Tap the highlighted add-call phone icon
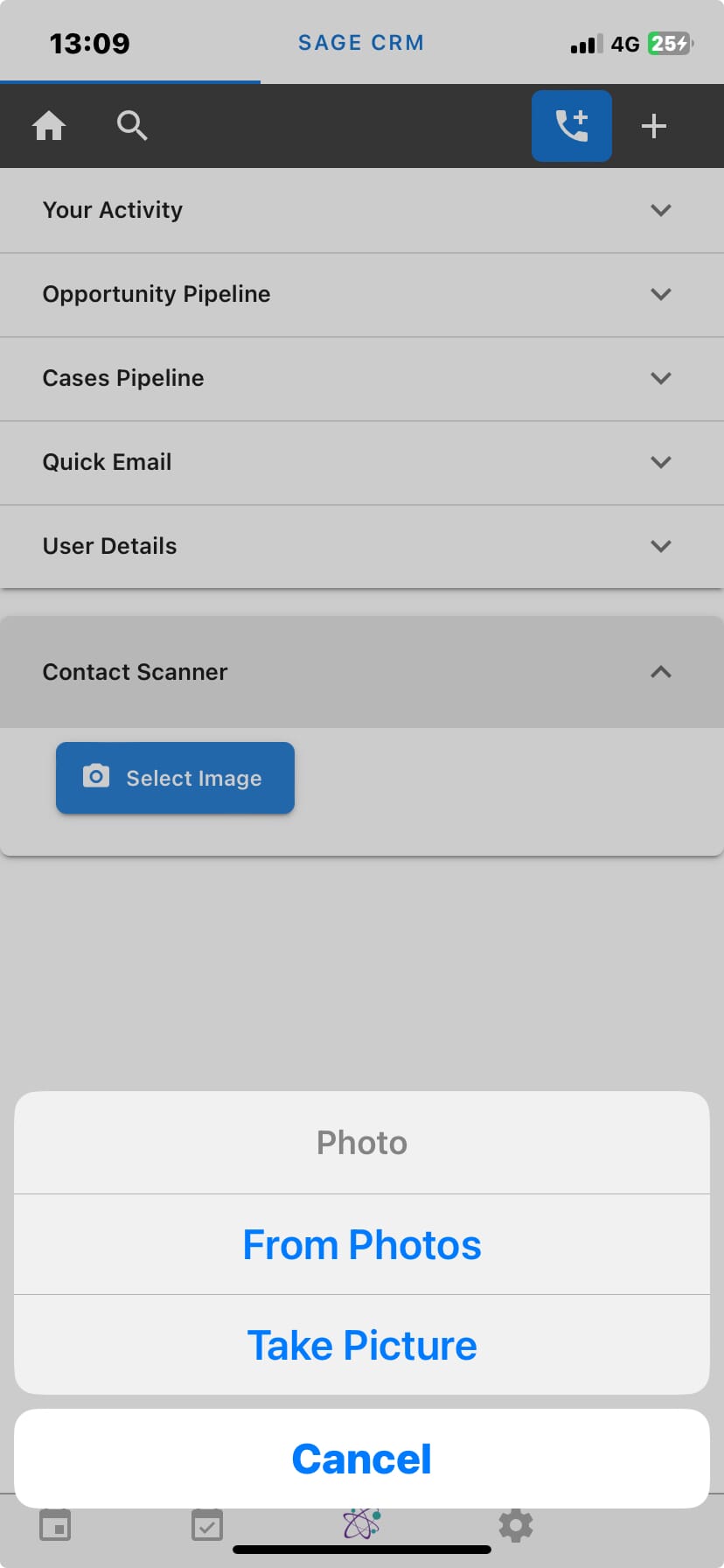Screen dimensions: 724x1568 (x=571, y=125)
